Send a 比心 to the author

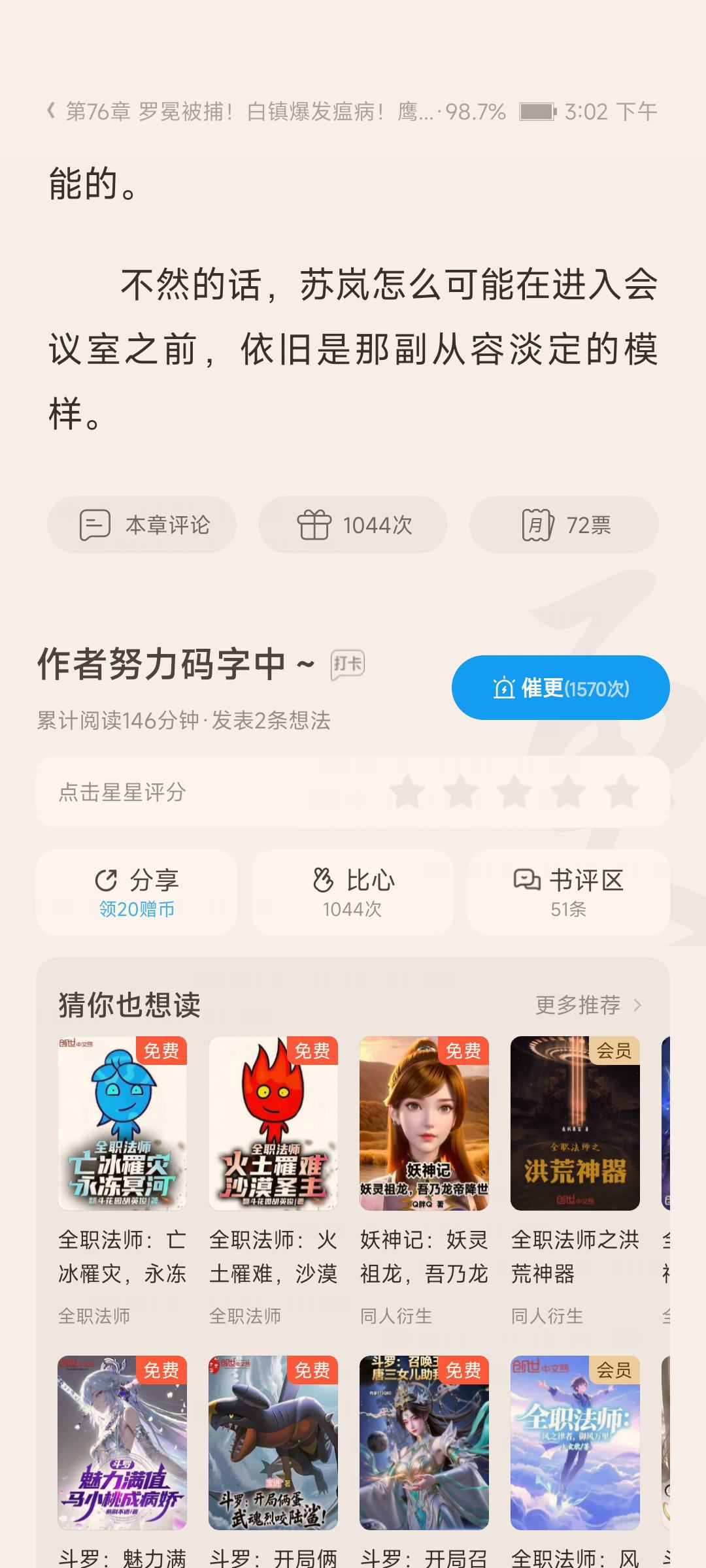tap(353, 892)
